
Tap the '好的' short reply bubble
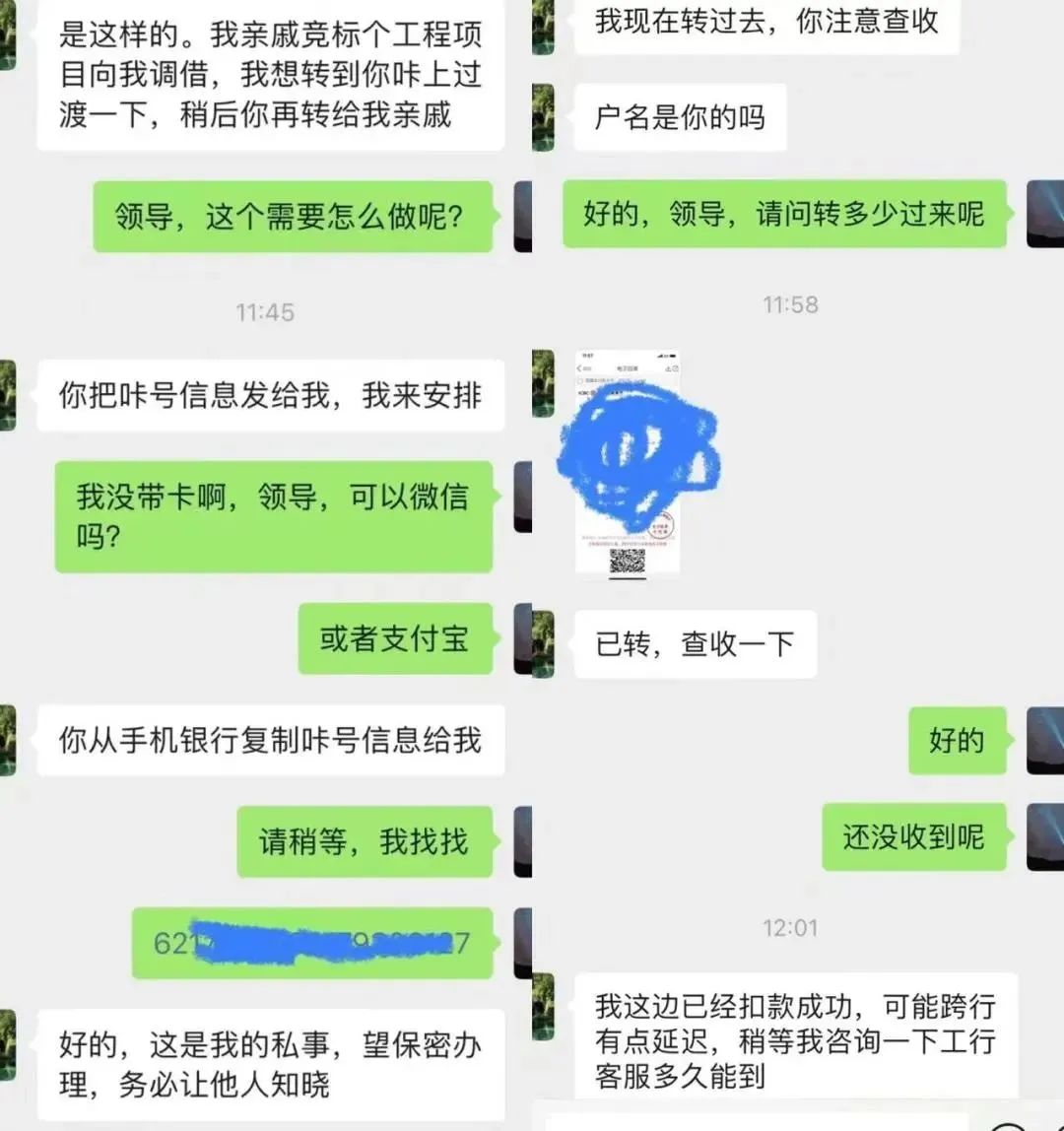[957, 740]
